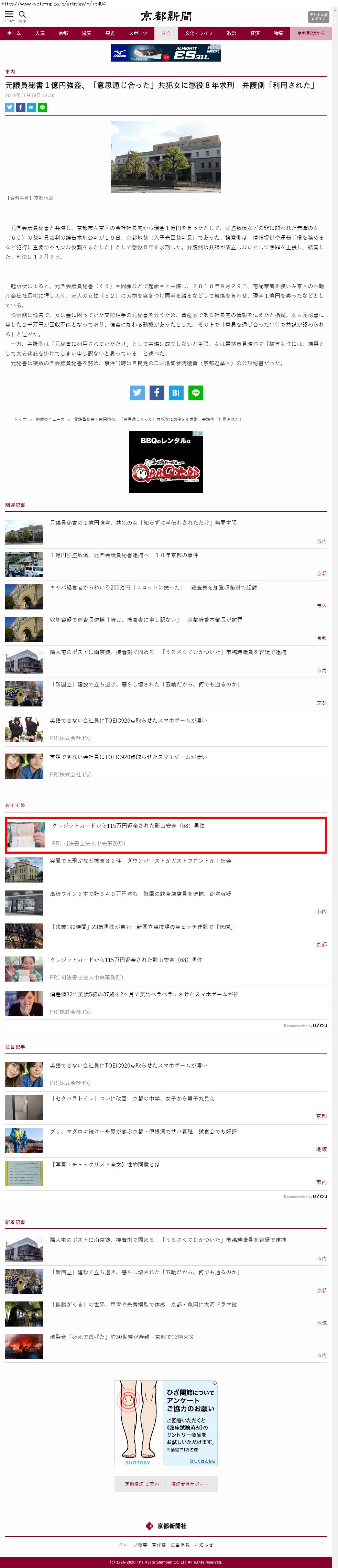This screenshot has width=338, height=1568.
Task: Share article on Twitter below the headline
Action: [10, 107]
